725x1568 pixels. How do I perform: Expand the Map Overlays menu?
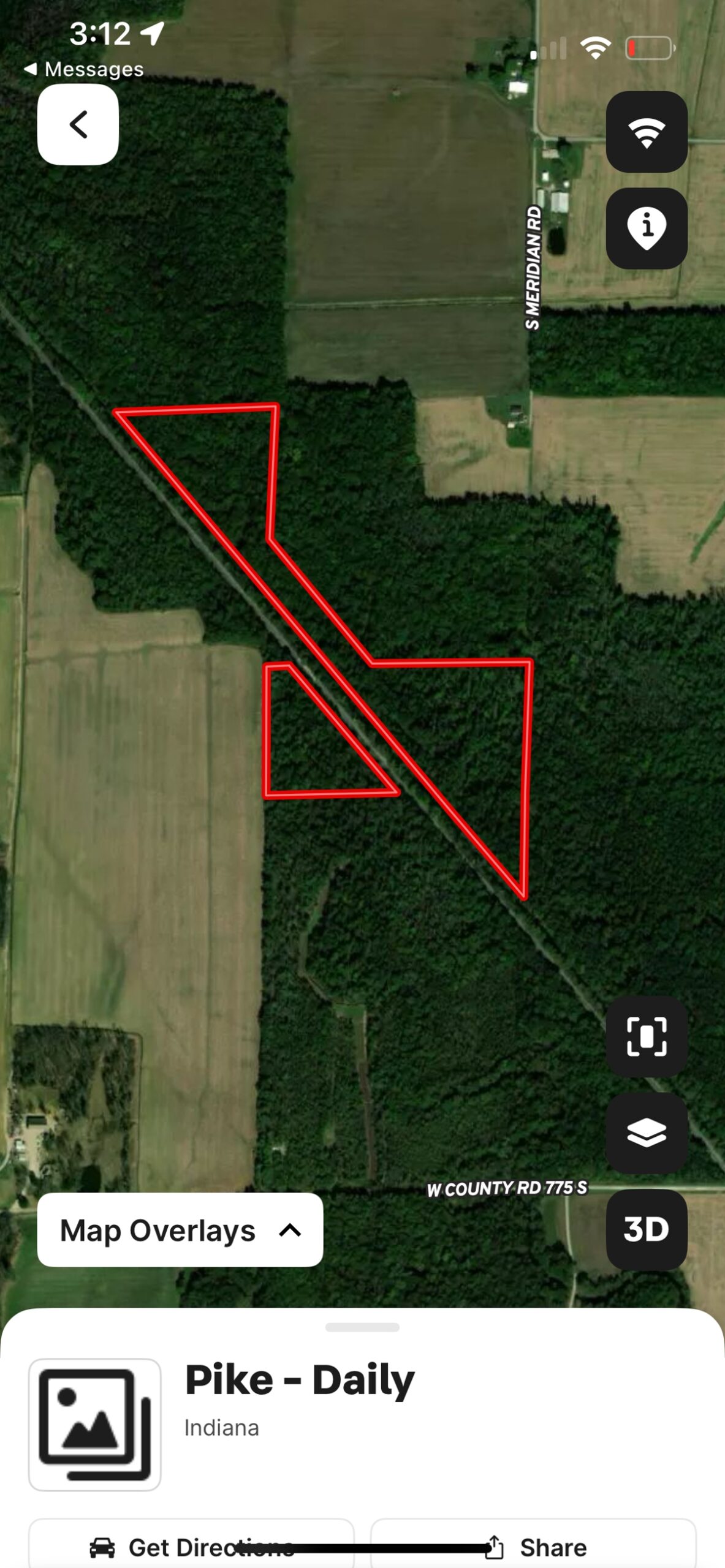pos(180,1230)
